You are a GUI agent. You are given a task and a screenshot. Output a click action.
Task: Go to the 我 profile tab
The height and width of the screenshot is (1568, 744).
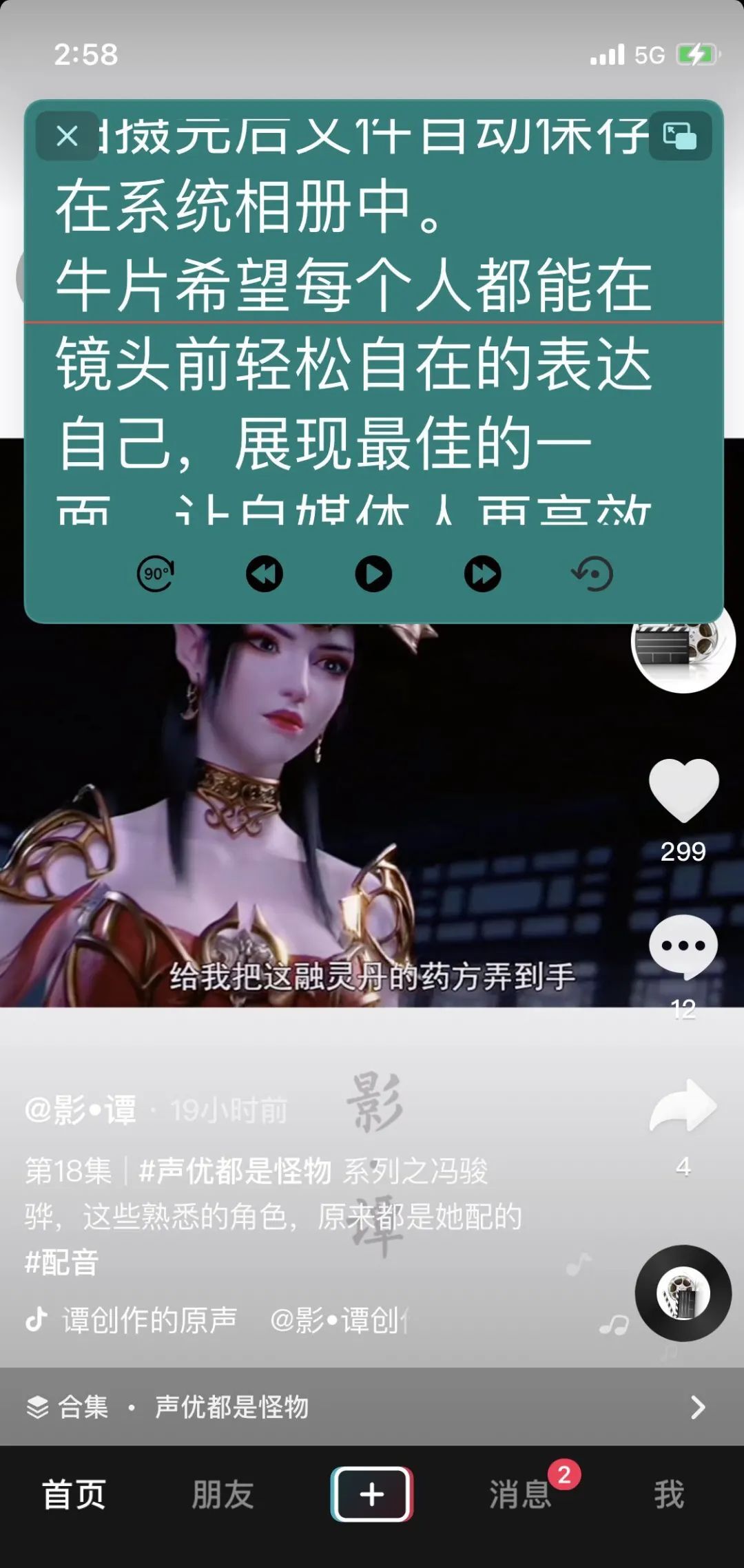click(669, 1494)
